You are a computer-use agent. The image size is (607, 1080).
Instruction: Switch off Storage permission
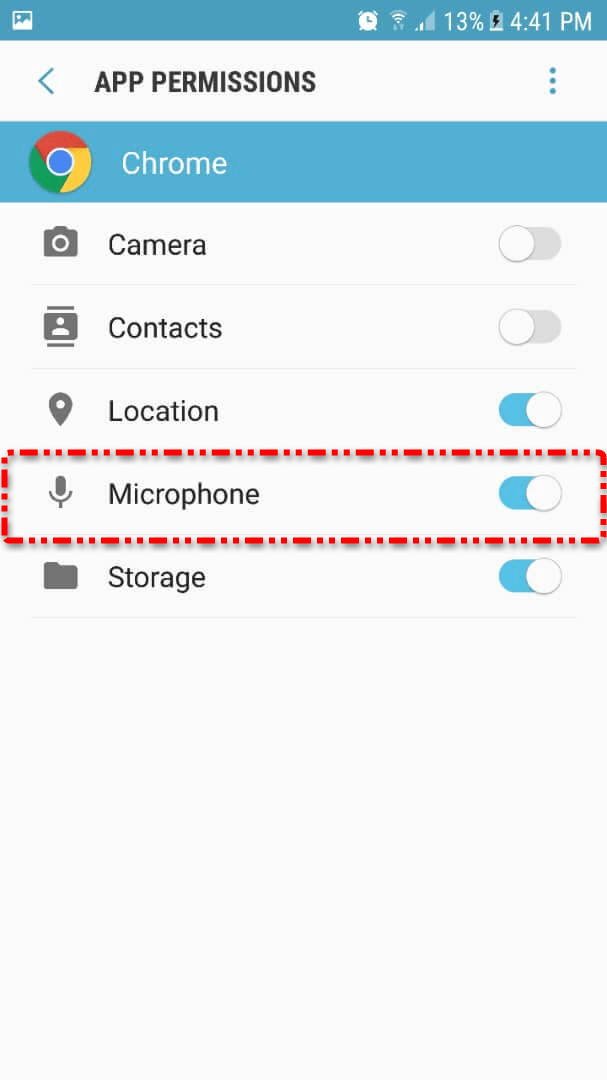click(530, 576)
